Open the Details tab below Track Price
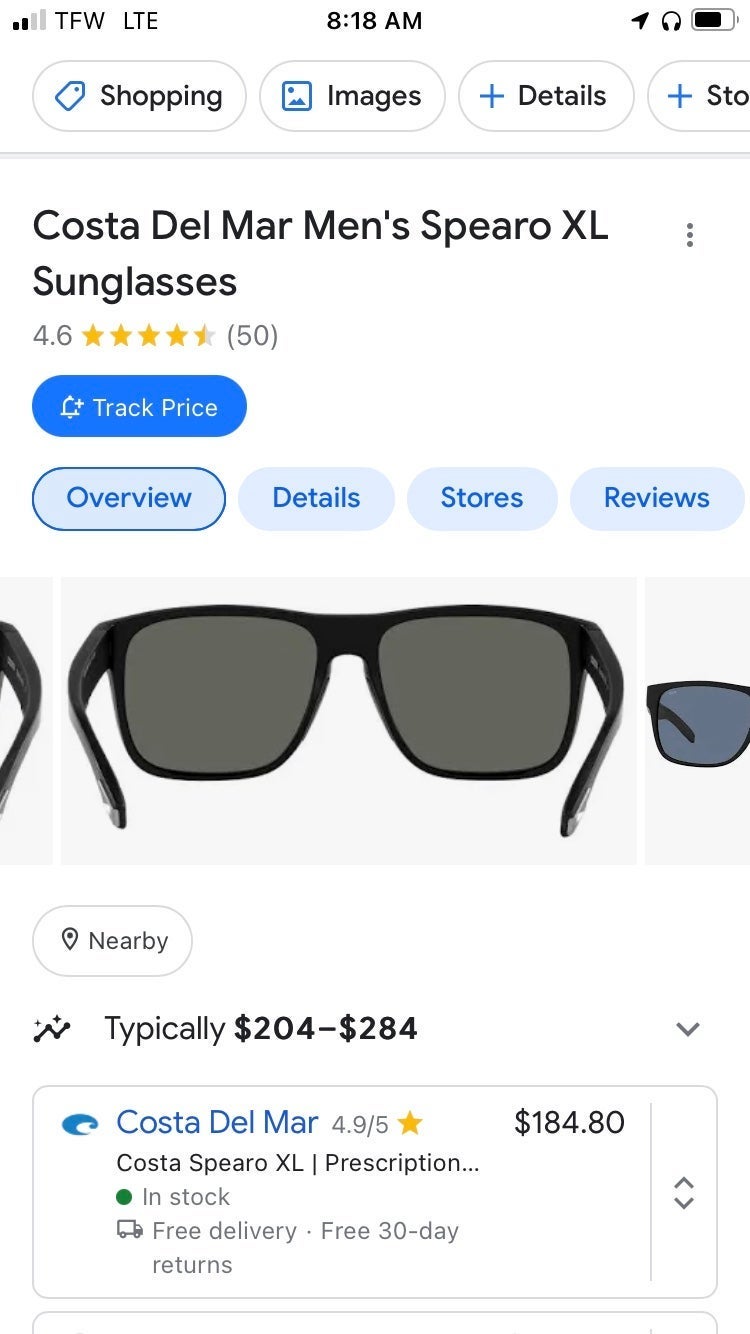The height and width of the screenshot is (1334, 750). pyautogui.click(x=316, y=498)
